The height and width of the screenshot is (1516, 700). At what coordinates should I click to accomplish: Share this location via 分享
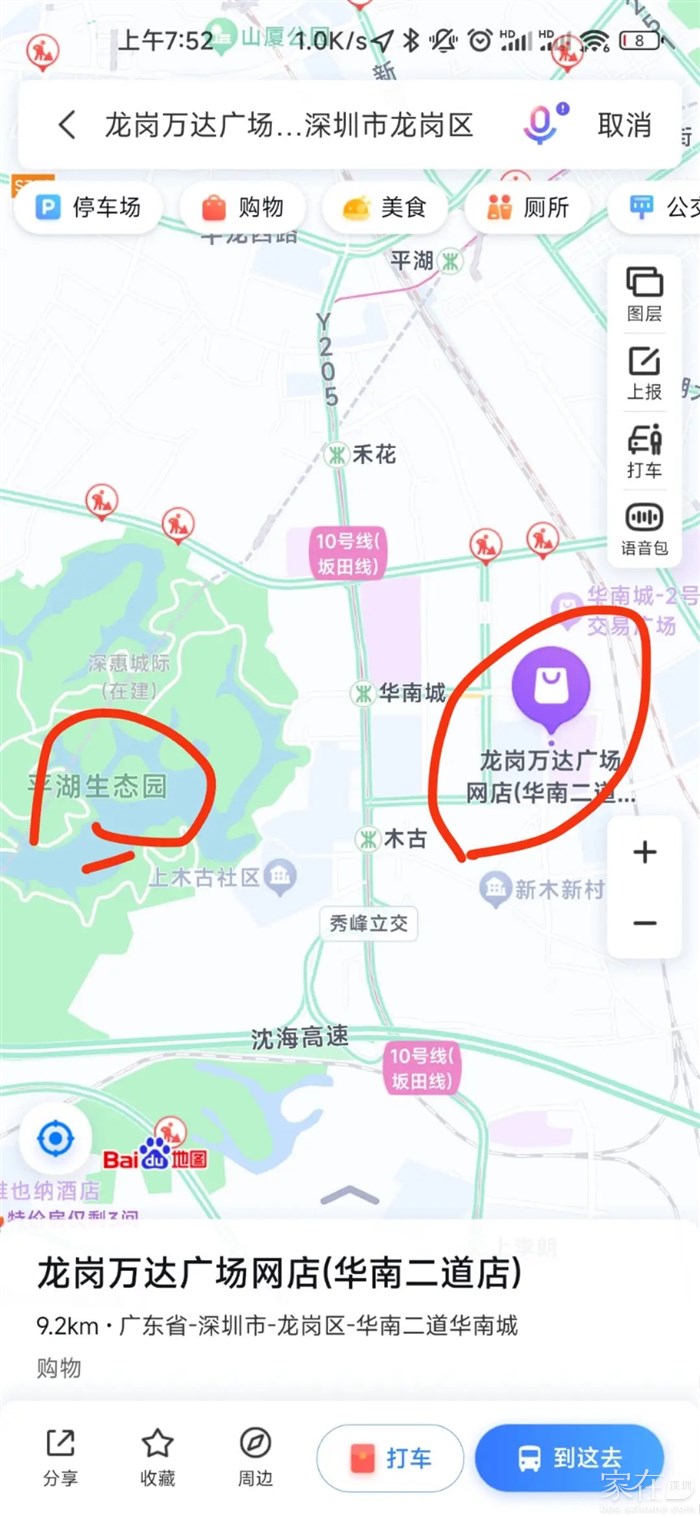coord(60,1457)
